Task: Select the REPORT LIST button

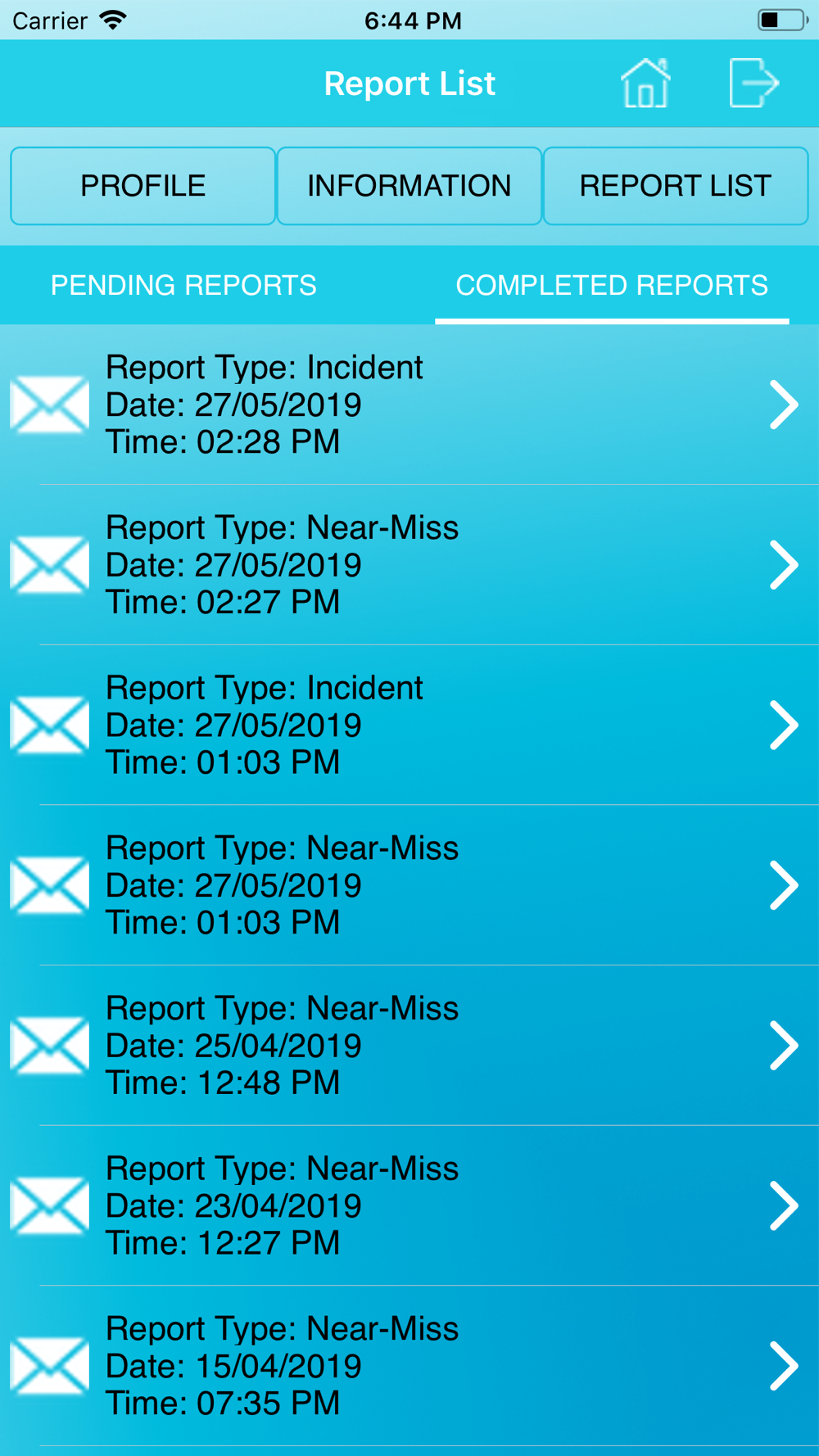Action: 676,186
